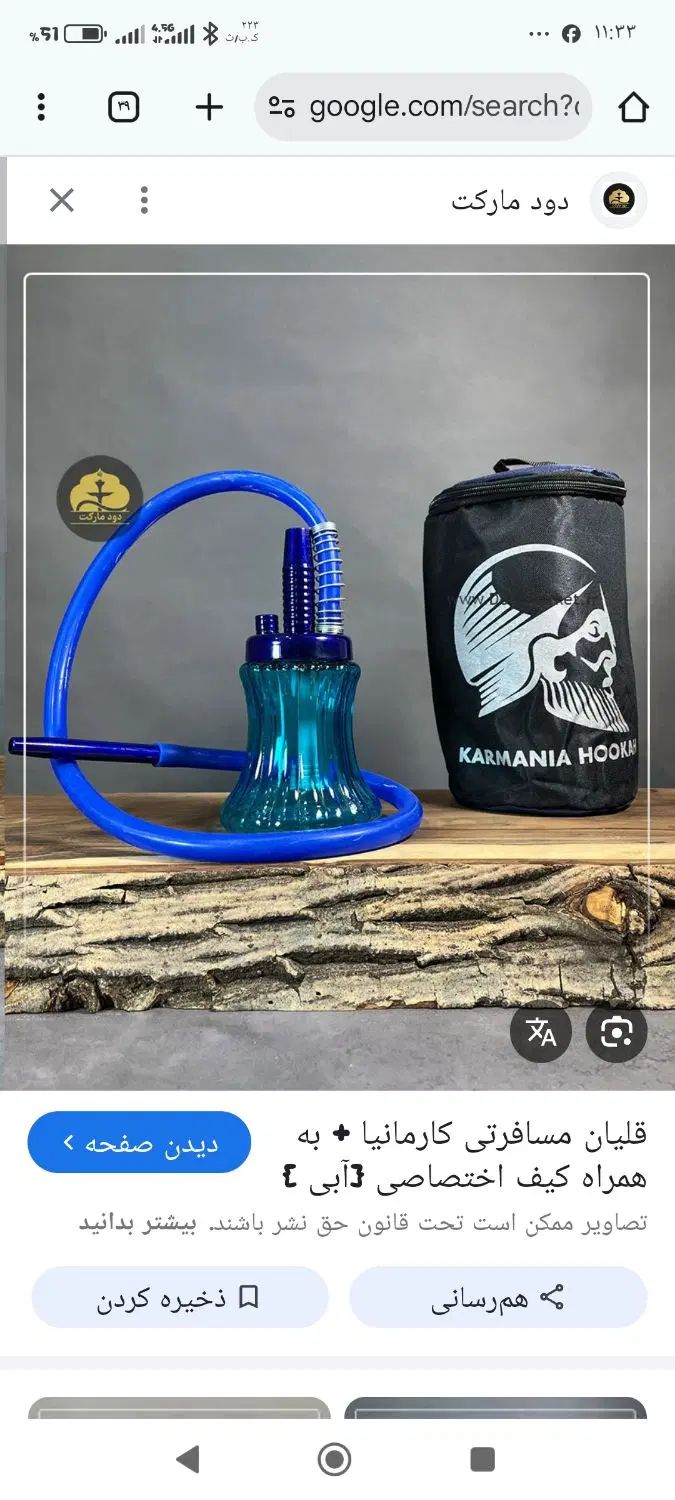This screenshot has height=1500, width=675.
Task: Go back with the system back button
Action: point(187,1460)
